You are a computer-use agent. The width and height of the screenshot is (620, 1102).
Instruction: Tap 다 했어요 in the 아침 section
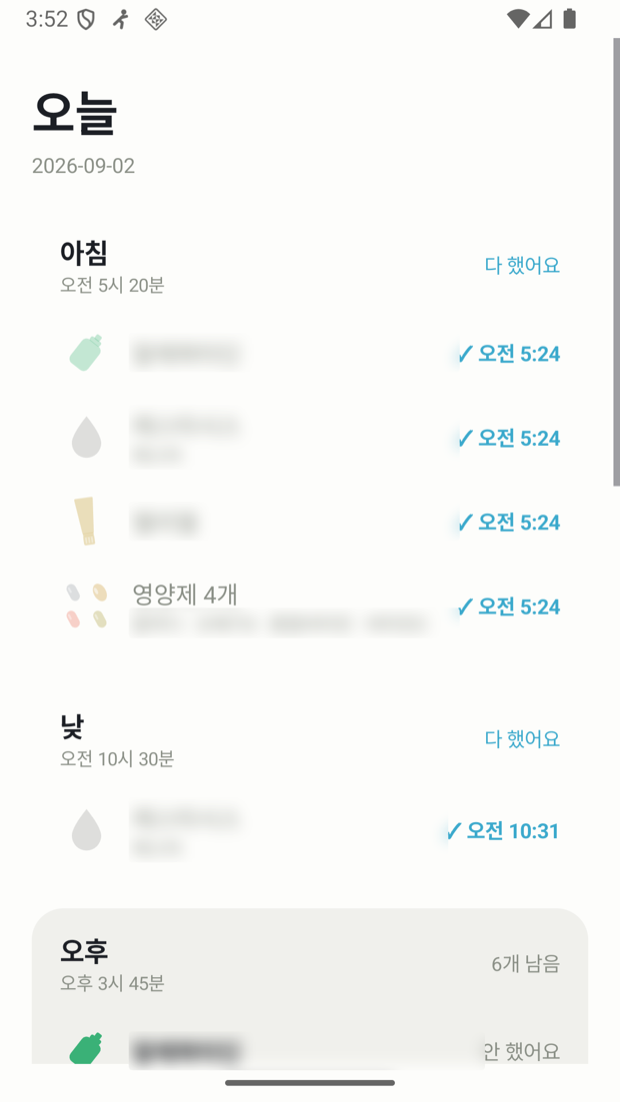coord(522,265)
